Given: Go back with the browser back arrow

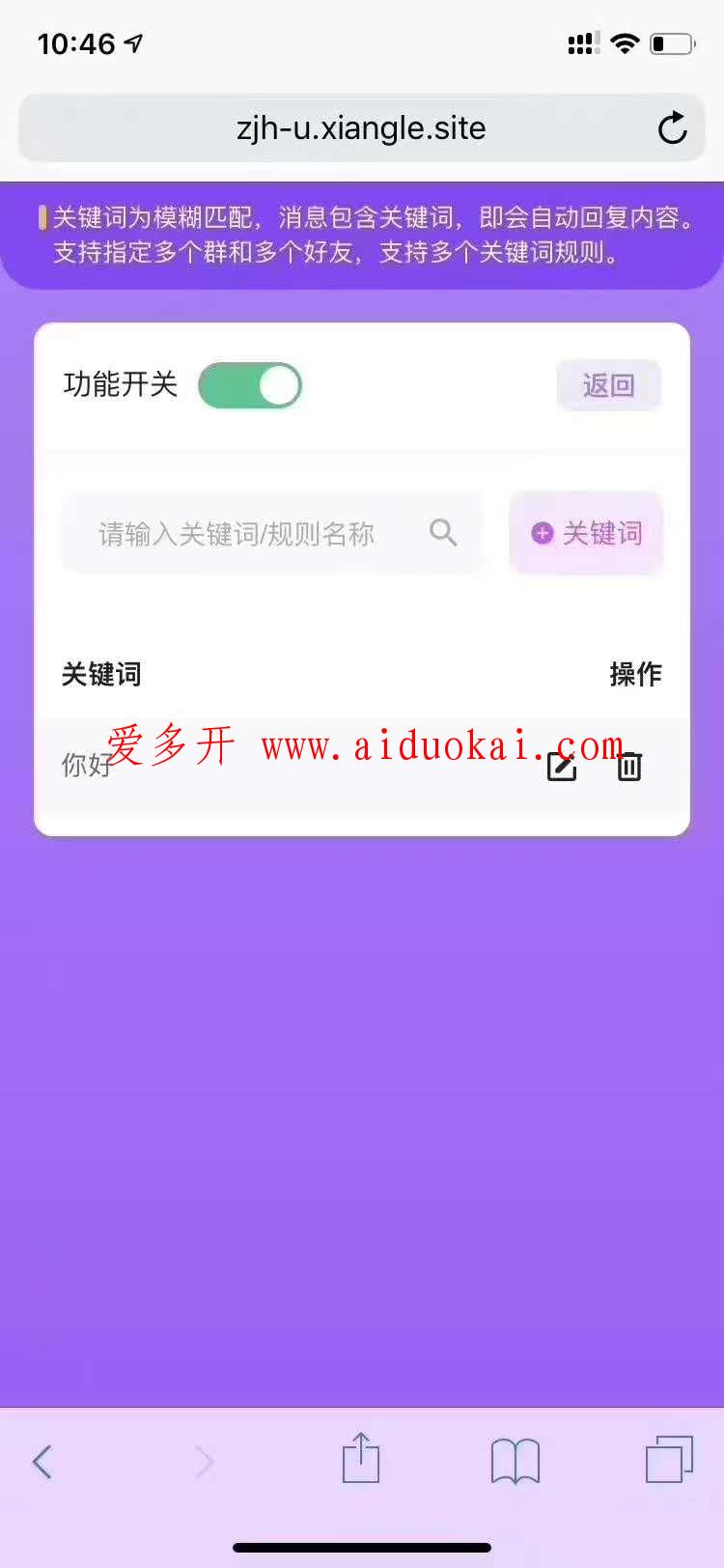Looking at the screenshot, I should click(42, 1461).
